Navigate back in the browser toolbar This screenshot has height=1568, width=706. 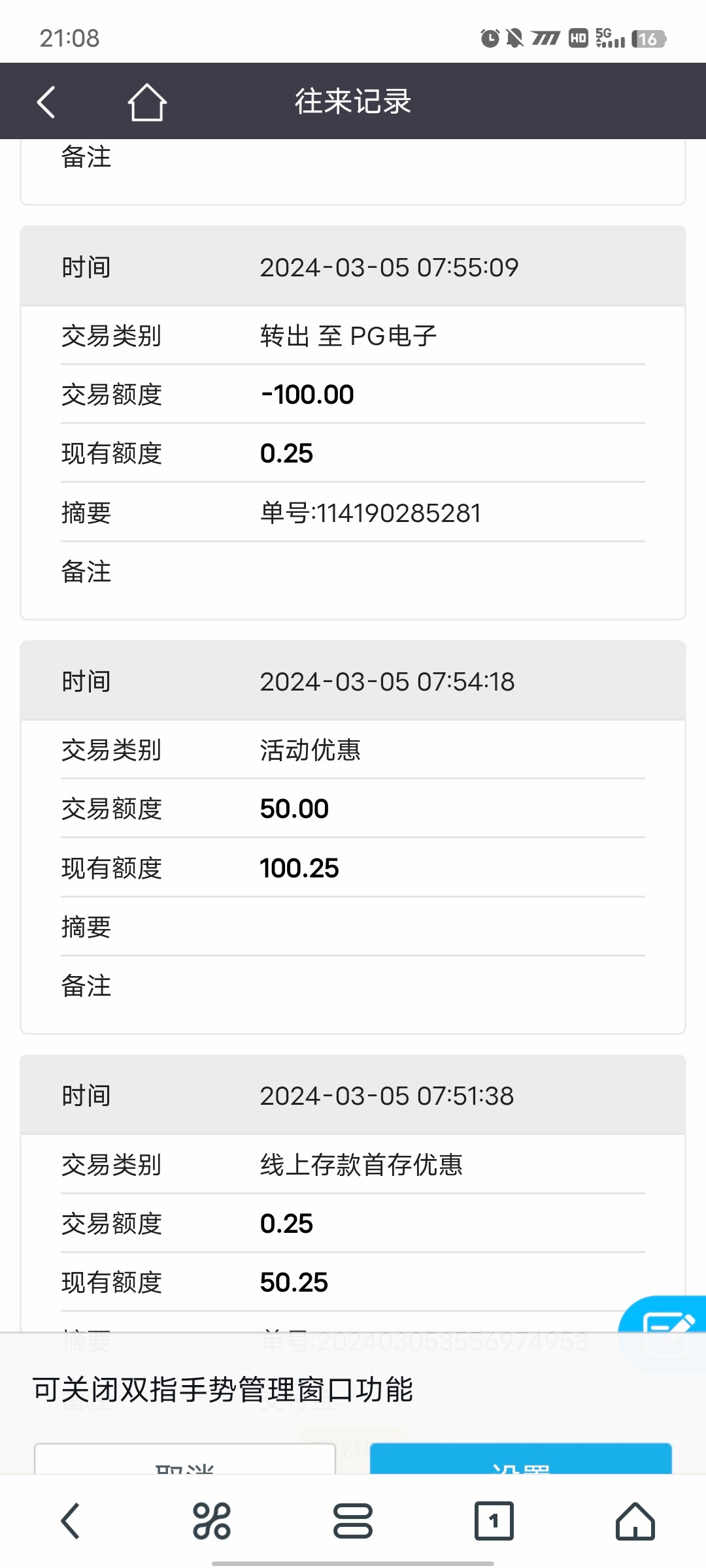[x=71, y=1521]
